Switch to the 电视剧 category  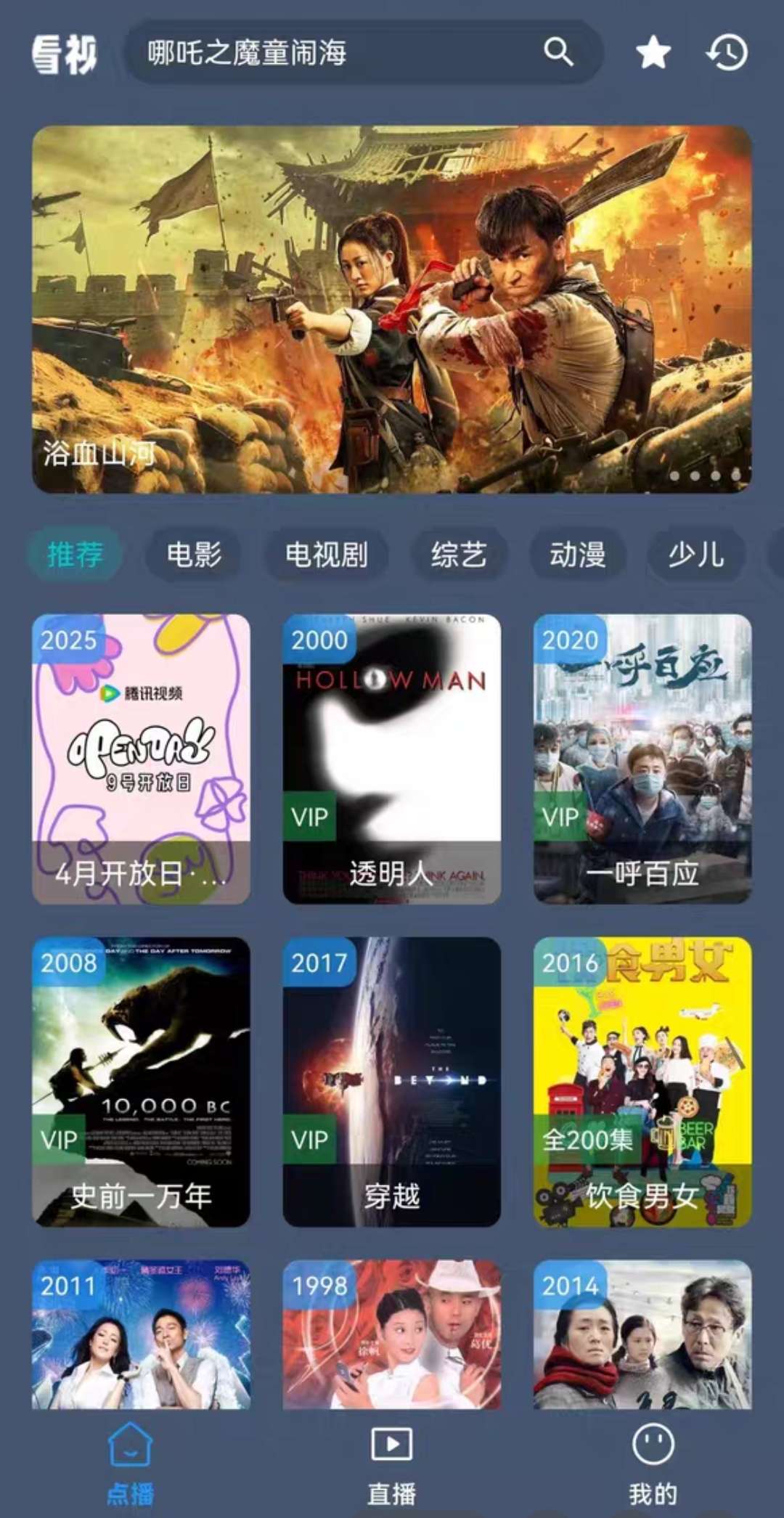click(x=326, y=555)
